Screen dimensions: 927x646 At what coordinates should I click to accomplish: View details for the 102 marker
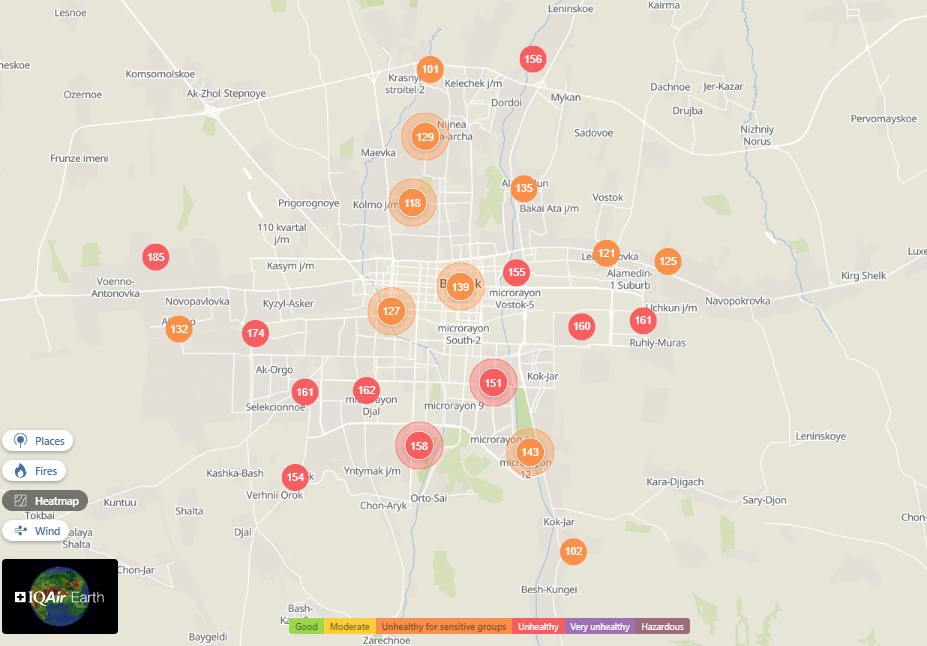click(x=573, y=551)
